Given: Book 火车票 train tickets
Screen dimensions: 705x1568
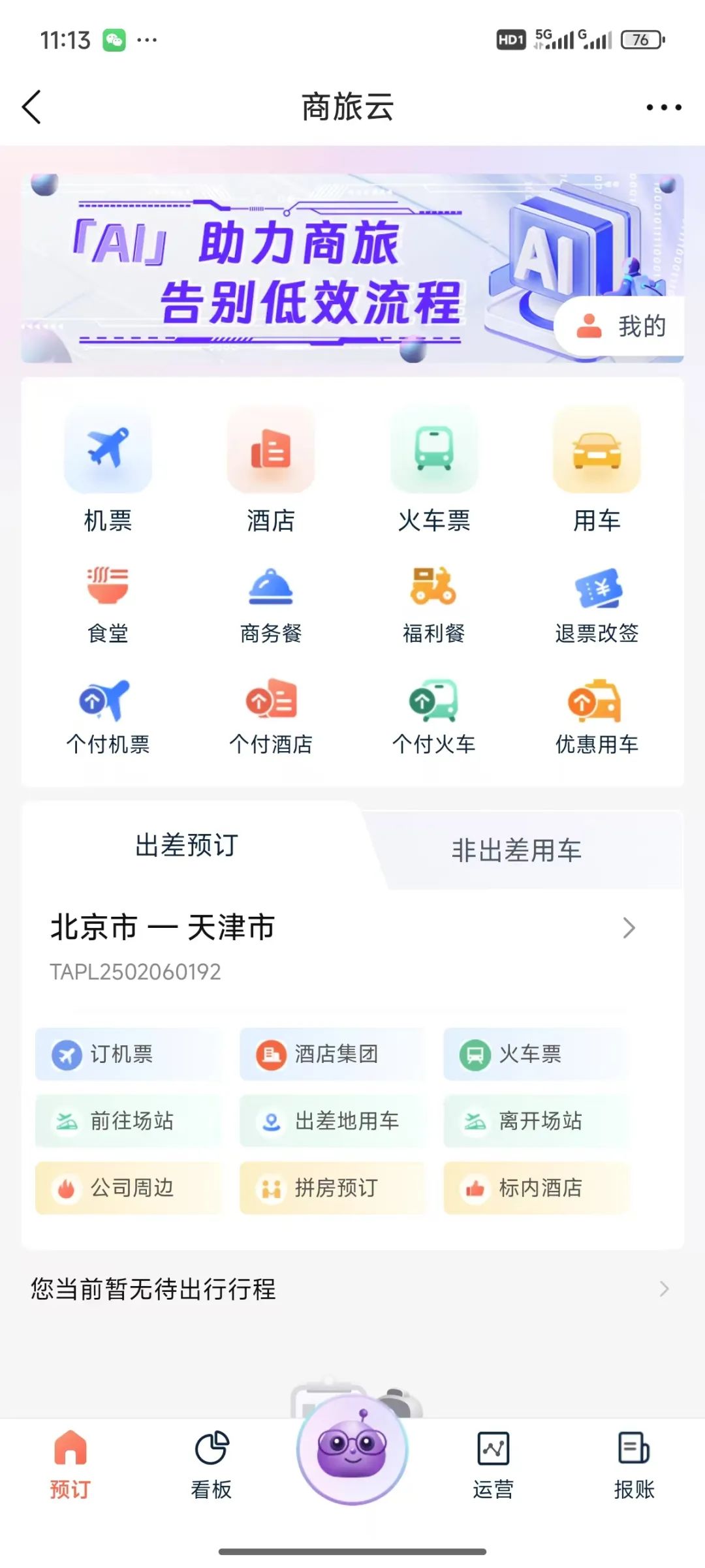Looking at the screenshot, I should coord(434,470).
